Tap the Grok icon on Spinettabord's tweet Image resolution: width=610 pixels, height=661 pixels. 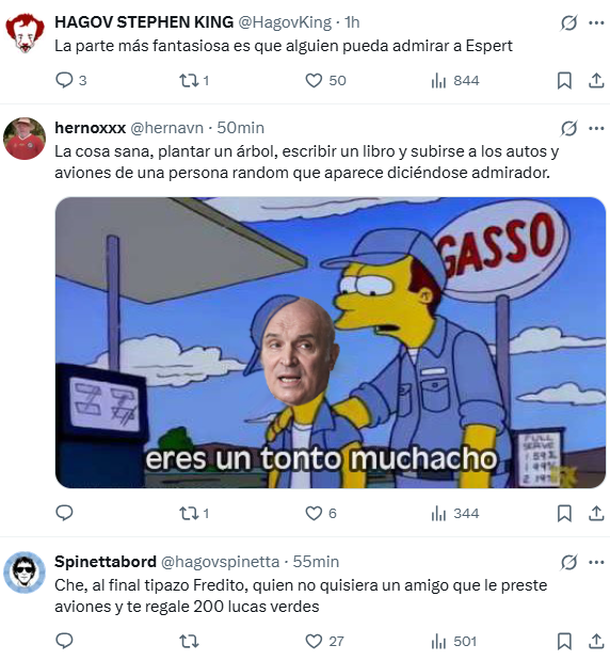coord(568,561)
